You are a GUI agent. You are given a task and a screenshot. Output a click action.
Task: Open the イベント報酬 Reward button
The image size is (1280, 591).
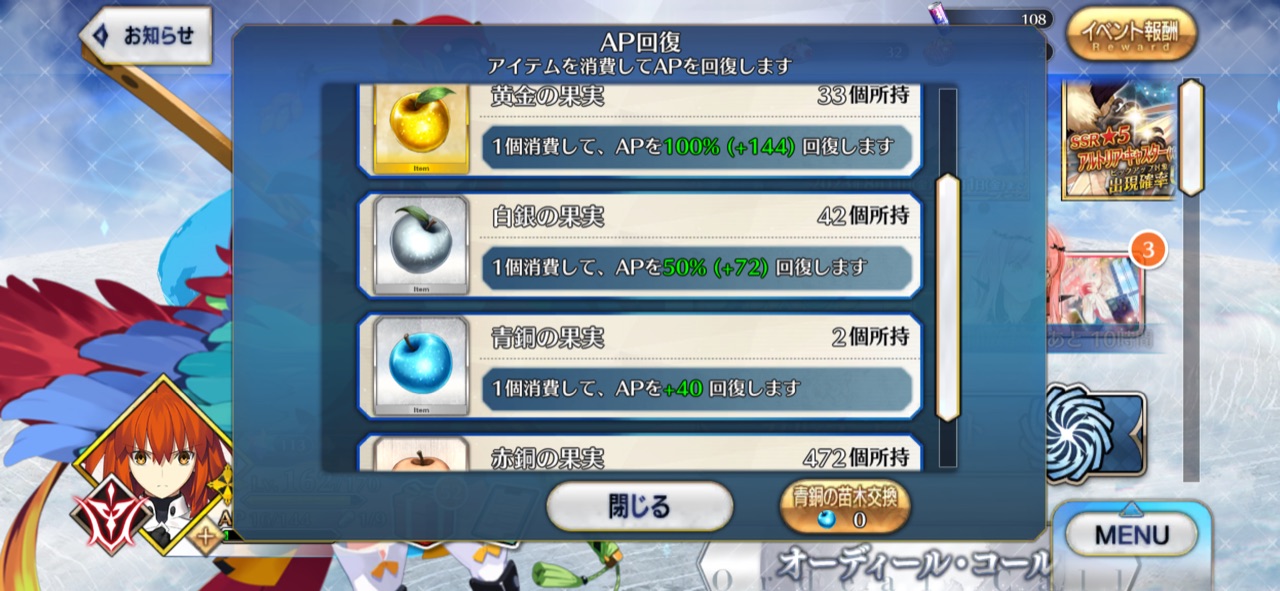pos(1131,35)
